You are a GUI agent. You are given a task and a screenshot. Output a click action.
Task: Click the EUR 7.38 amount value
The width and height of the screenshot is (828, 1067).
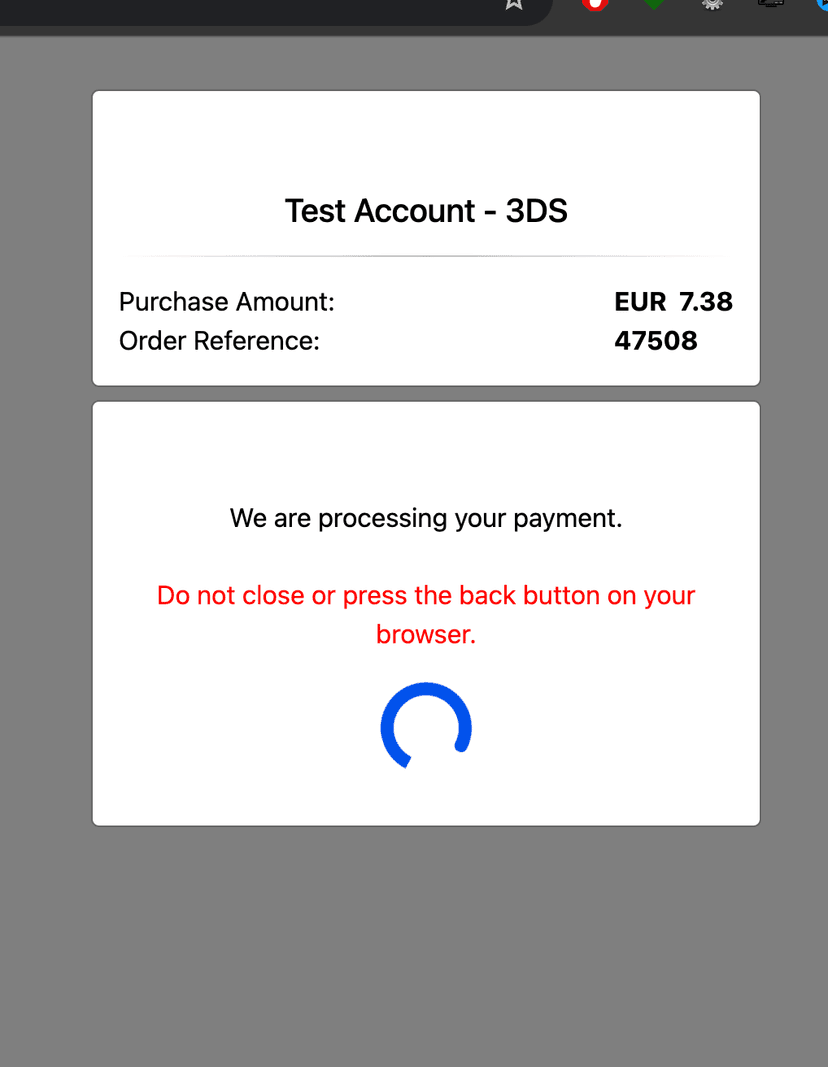coord(673,301)
